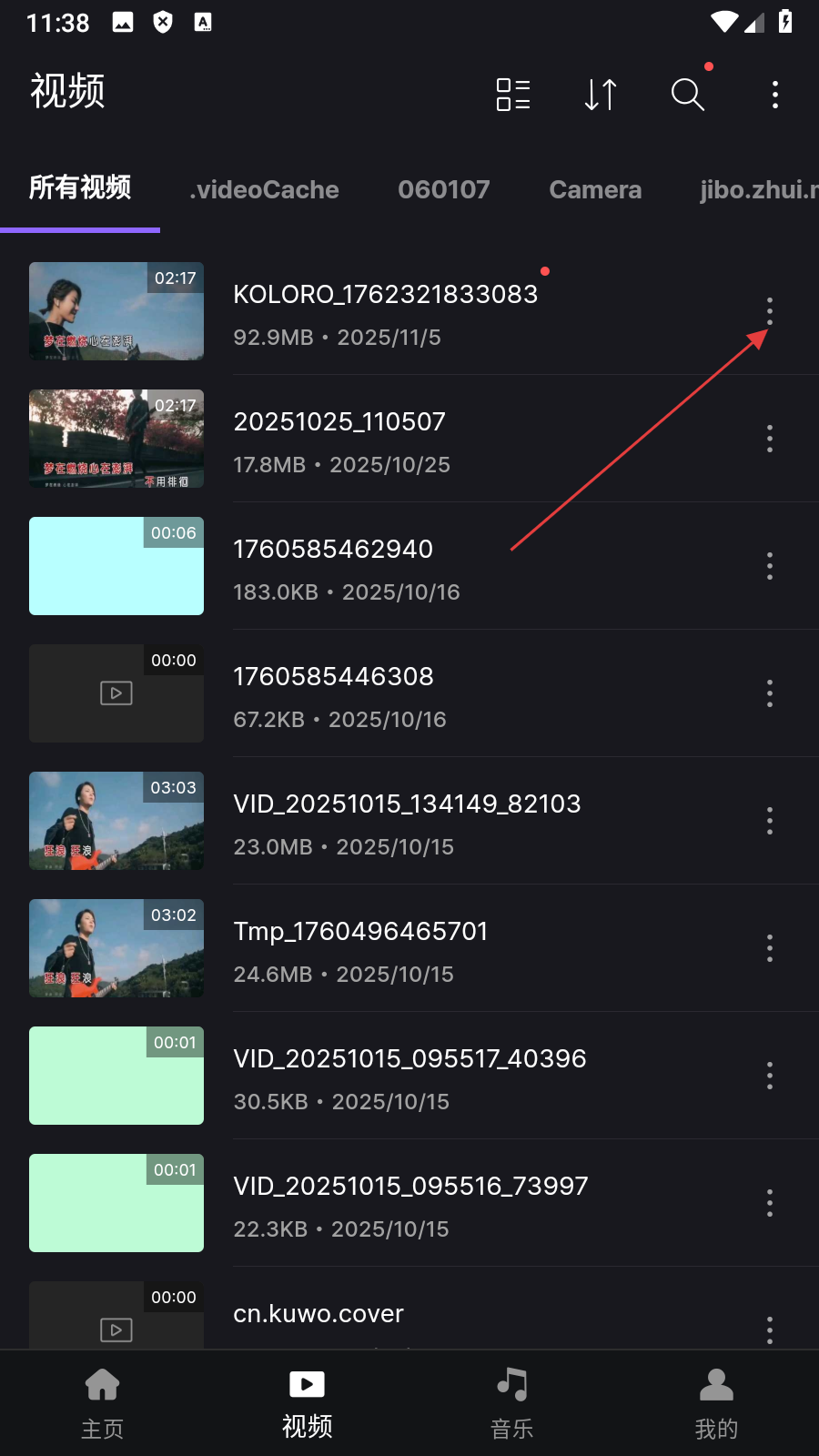Open the sort options
The width and height of the screenshot is (819, 1456).
click(601, 94)
